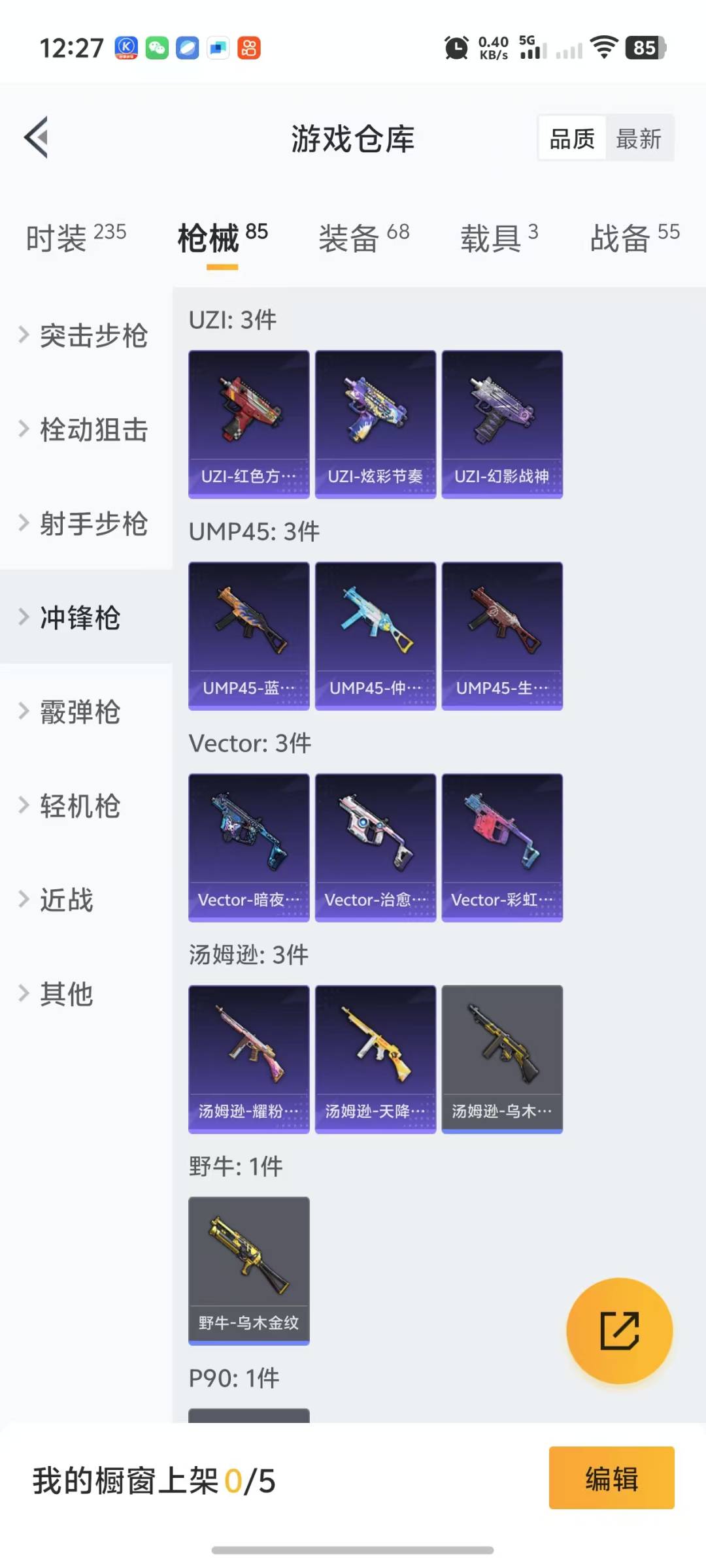706x1568 pixels.
Task: Open the UZI-幻影战神 skin
Action: point(502,425)
